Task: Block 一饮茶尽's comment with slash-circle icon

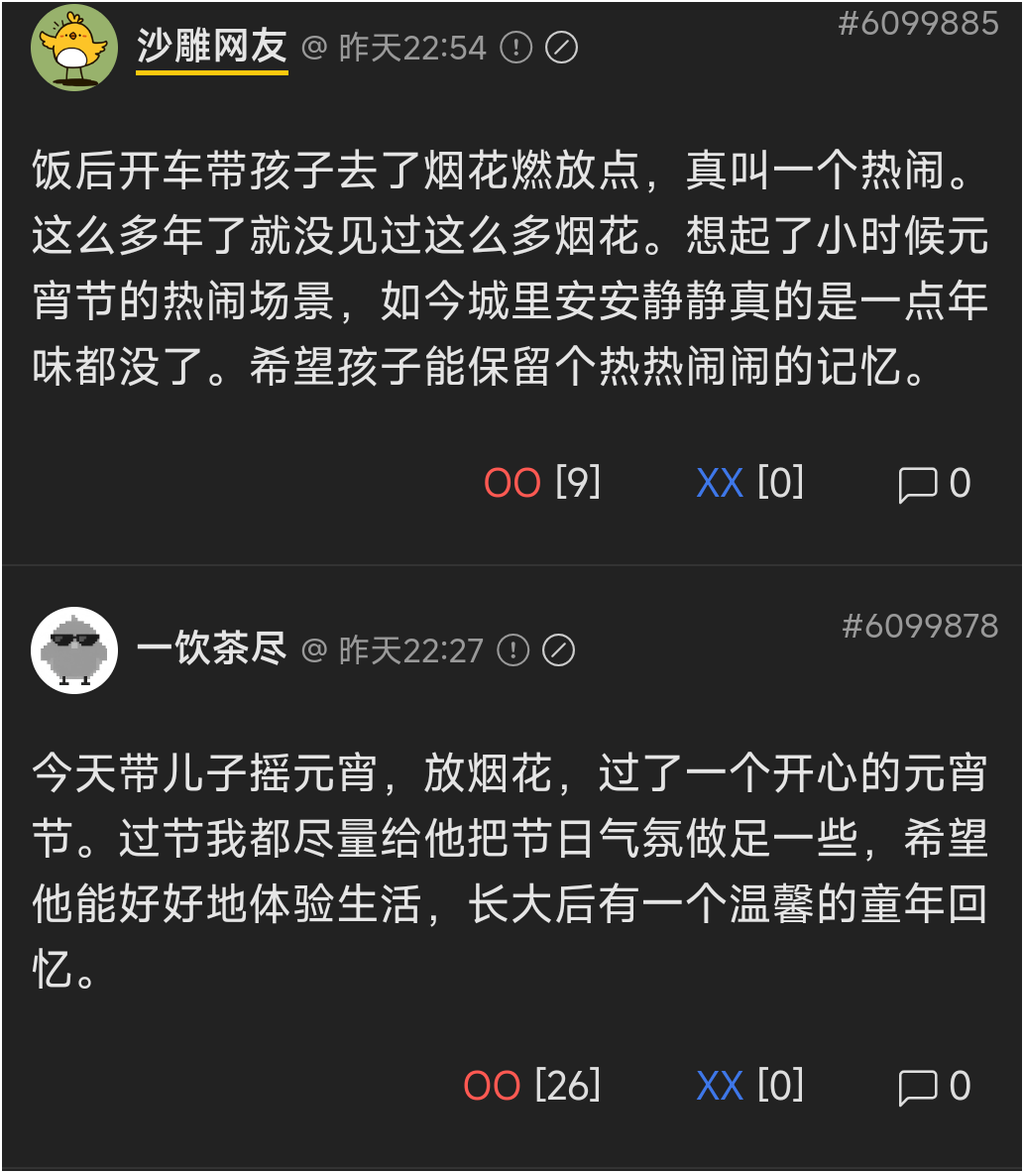Action: 558,651
